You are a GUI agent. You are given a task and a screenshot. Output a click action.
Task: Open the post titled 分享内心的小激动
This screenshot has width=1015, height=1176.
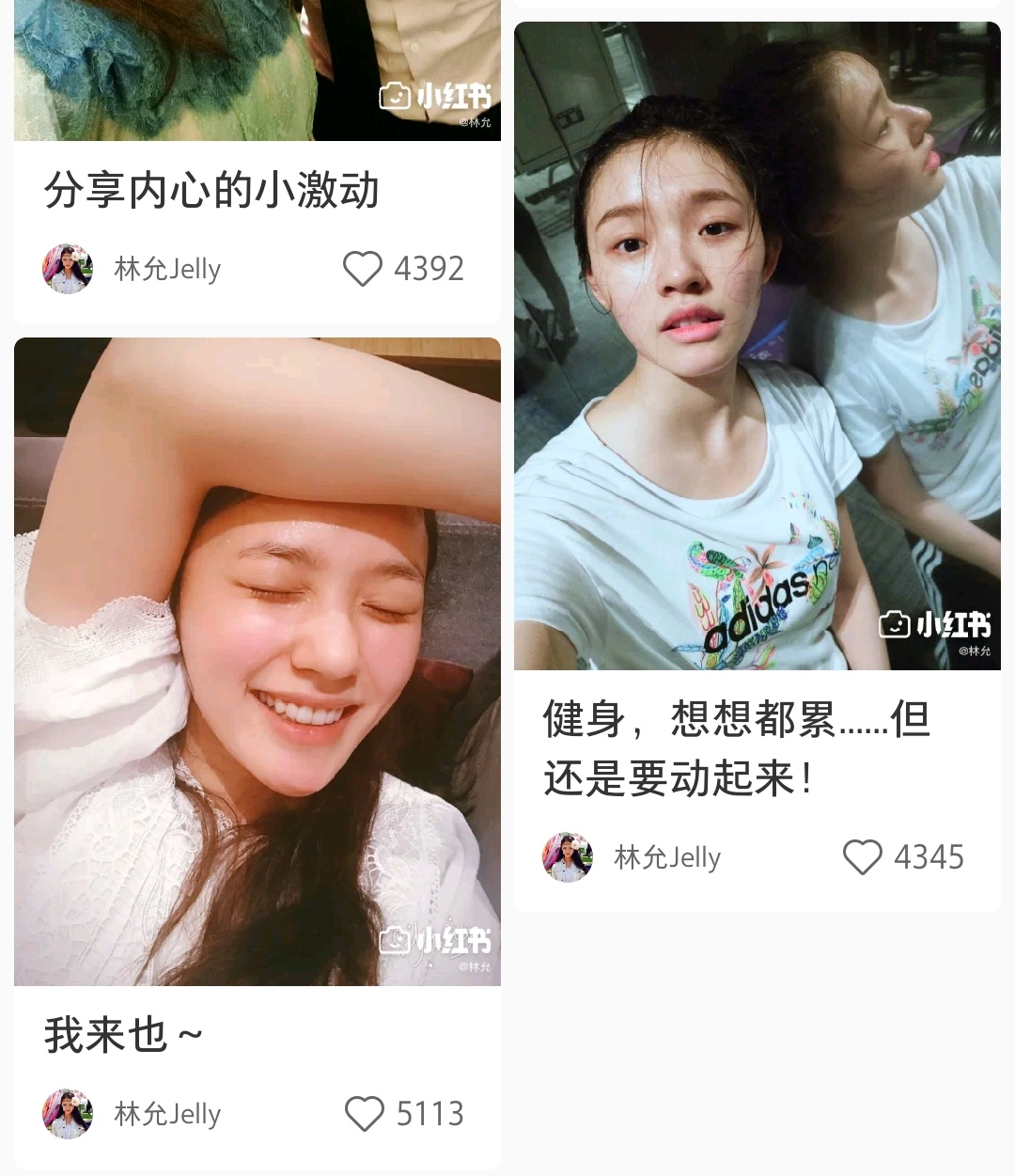pos(211,190)
